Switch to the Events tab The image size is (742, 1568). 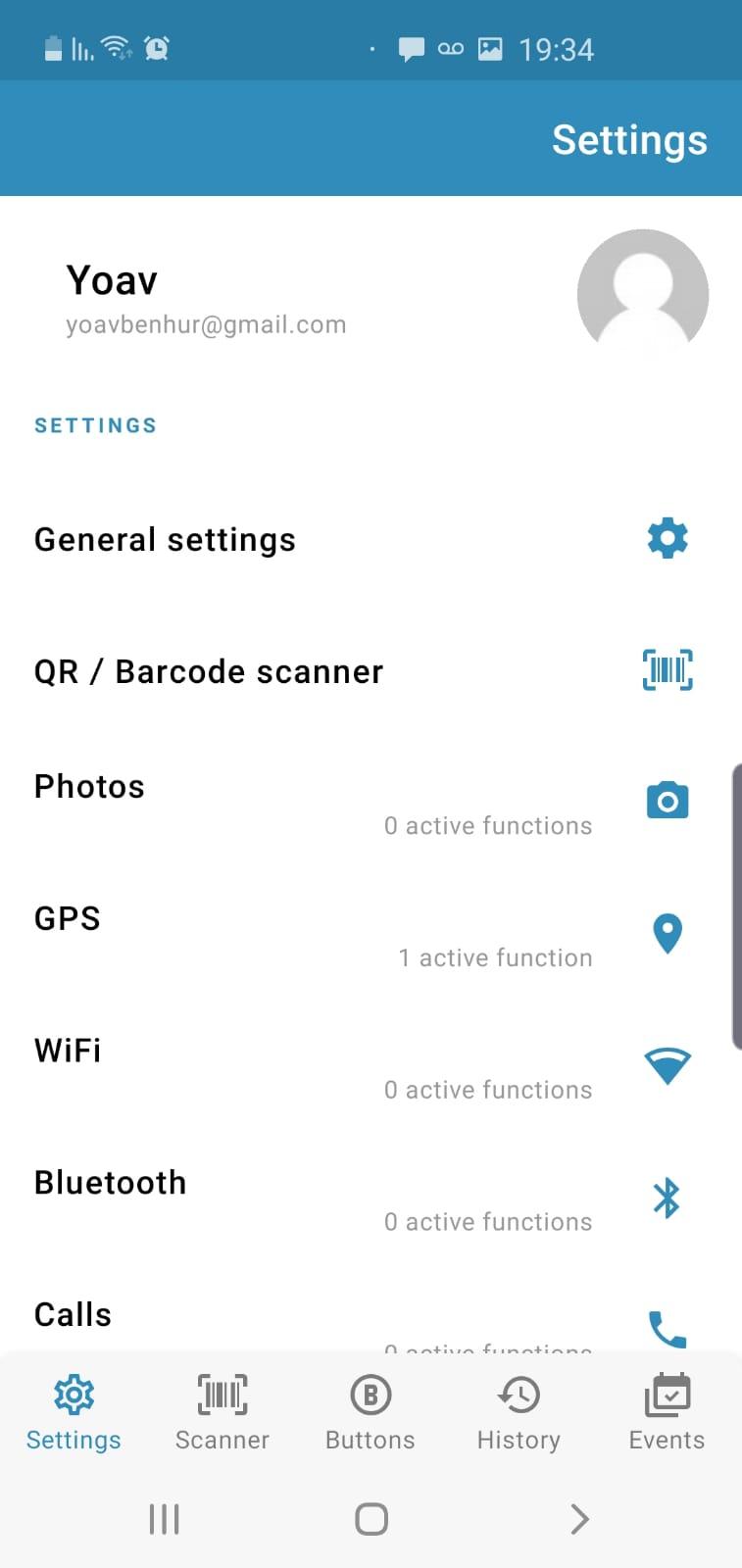(x=667, y=1412)
